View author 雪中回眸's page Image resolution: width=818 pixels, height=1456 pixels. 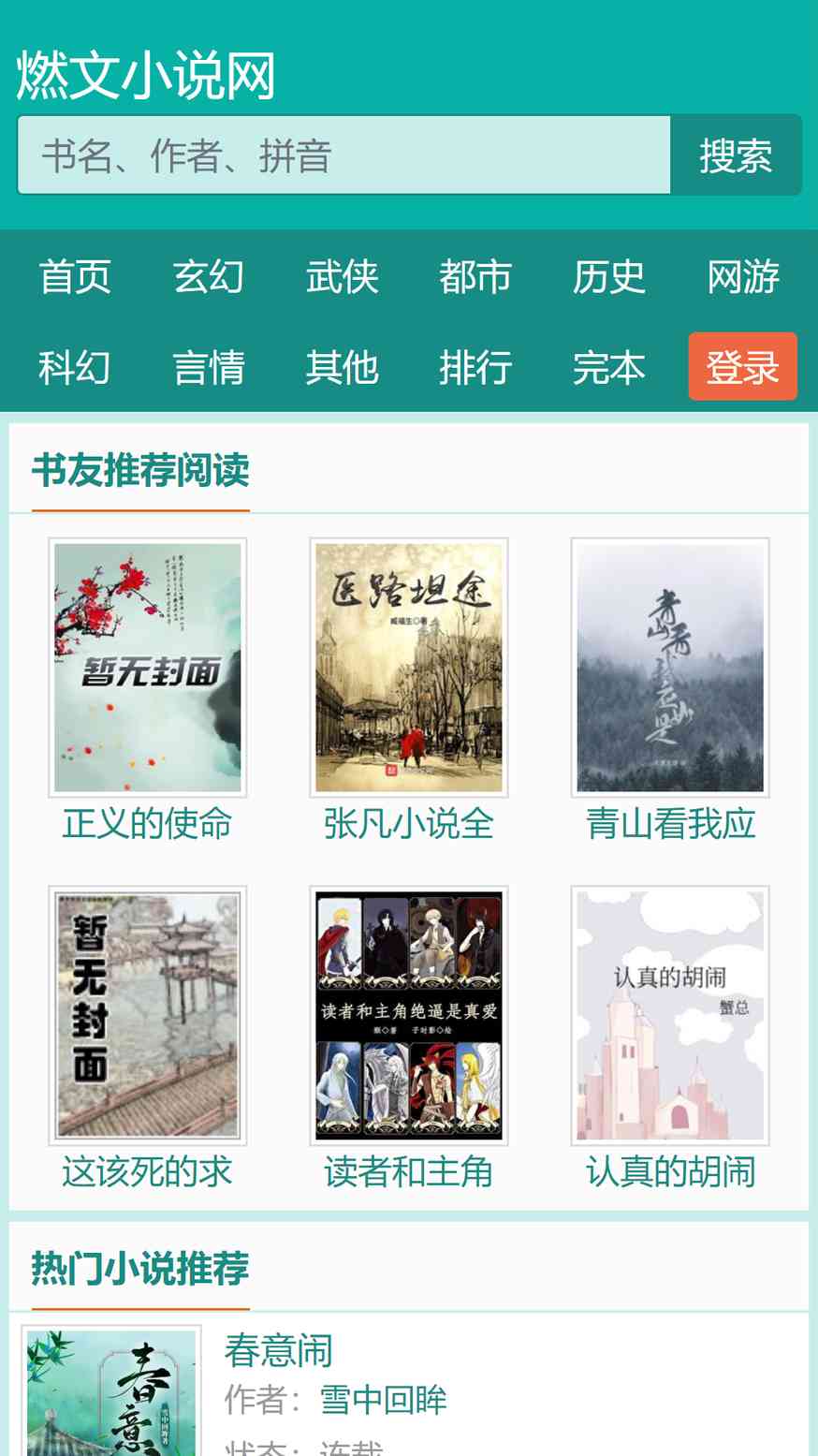pyautogui.click(x=383, y=1400)
